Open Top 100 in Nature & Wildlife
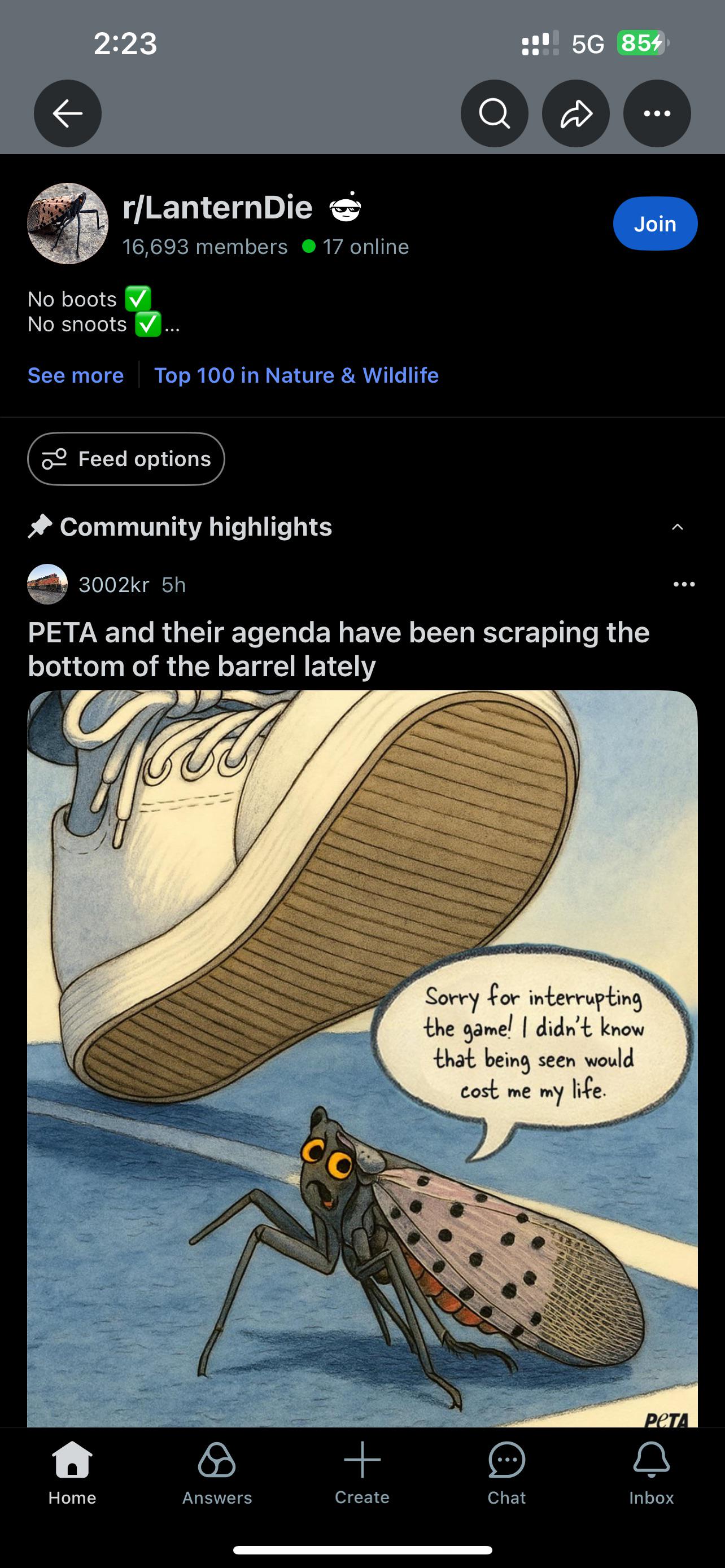This screenshot has width=725, height=1568. 296,375
